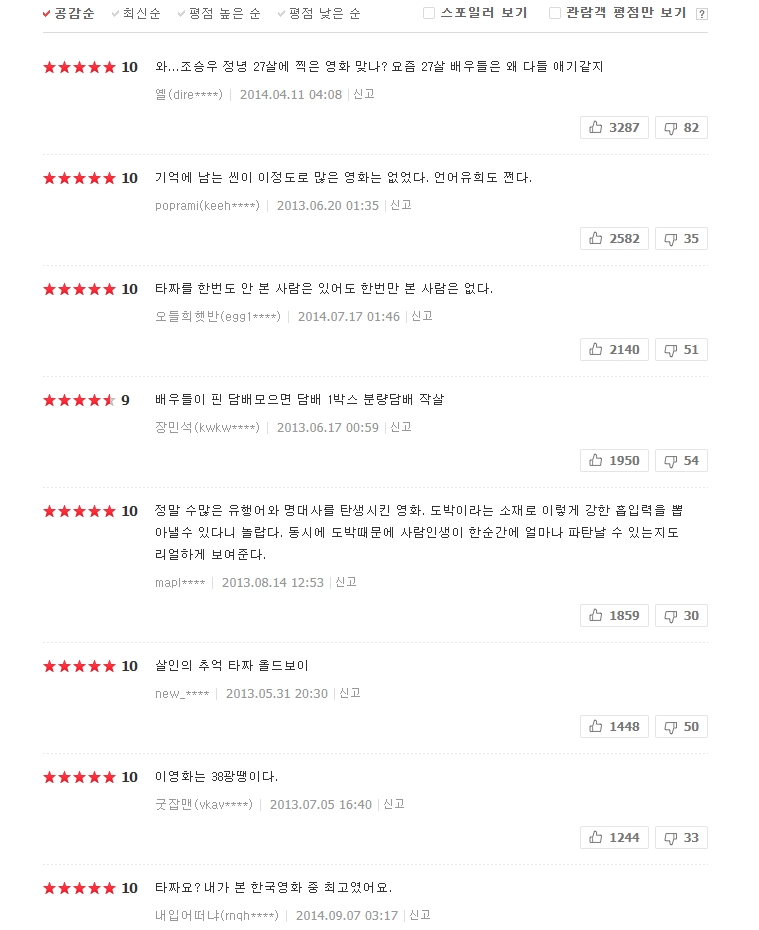Check the 스포일러 보기 checkbox
This screenshot has width=759, height=930.
(x=429, y=13)
